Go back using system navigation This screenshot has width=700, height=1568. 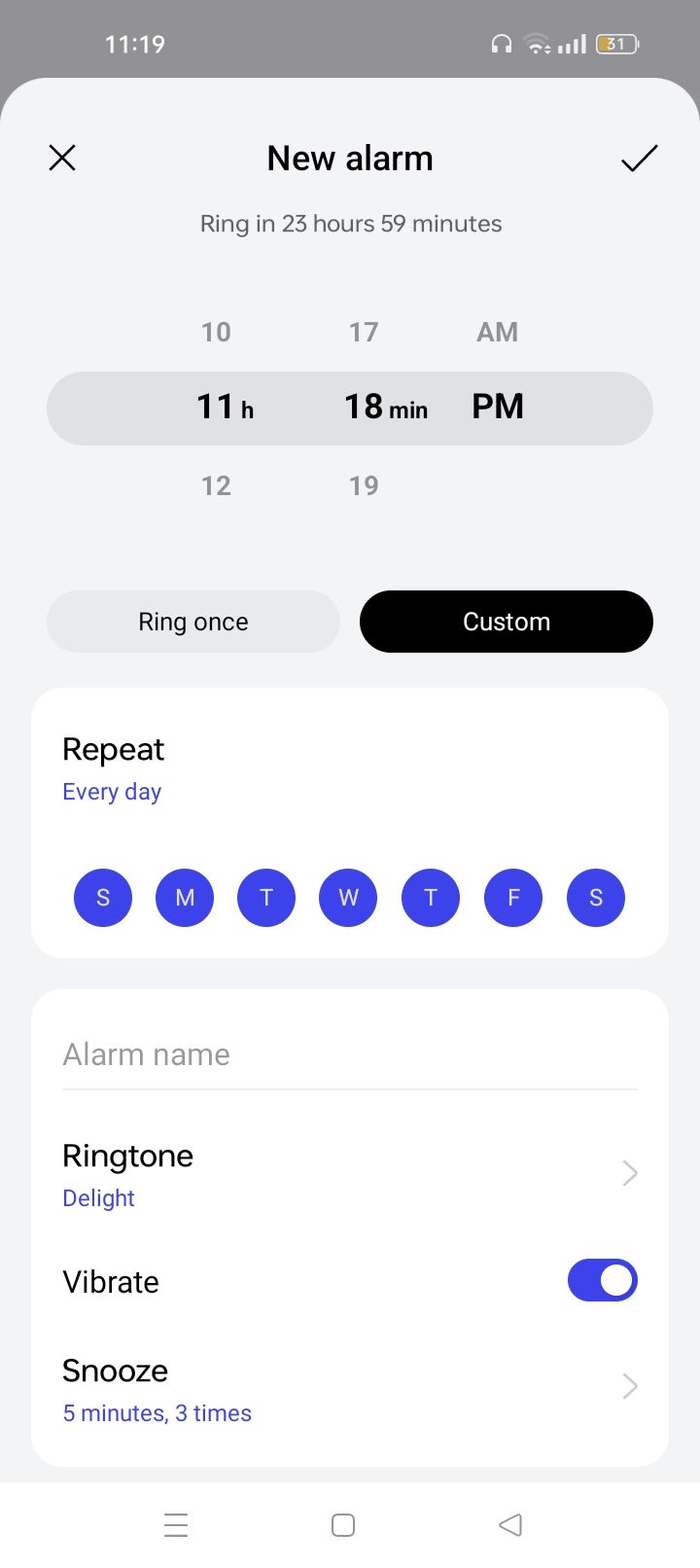point(510,1524)
